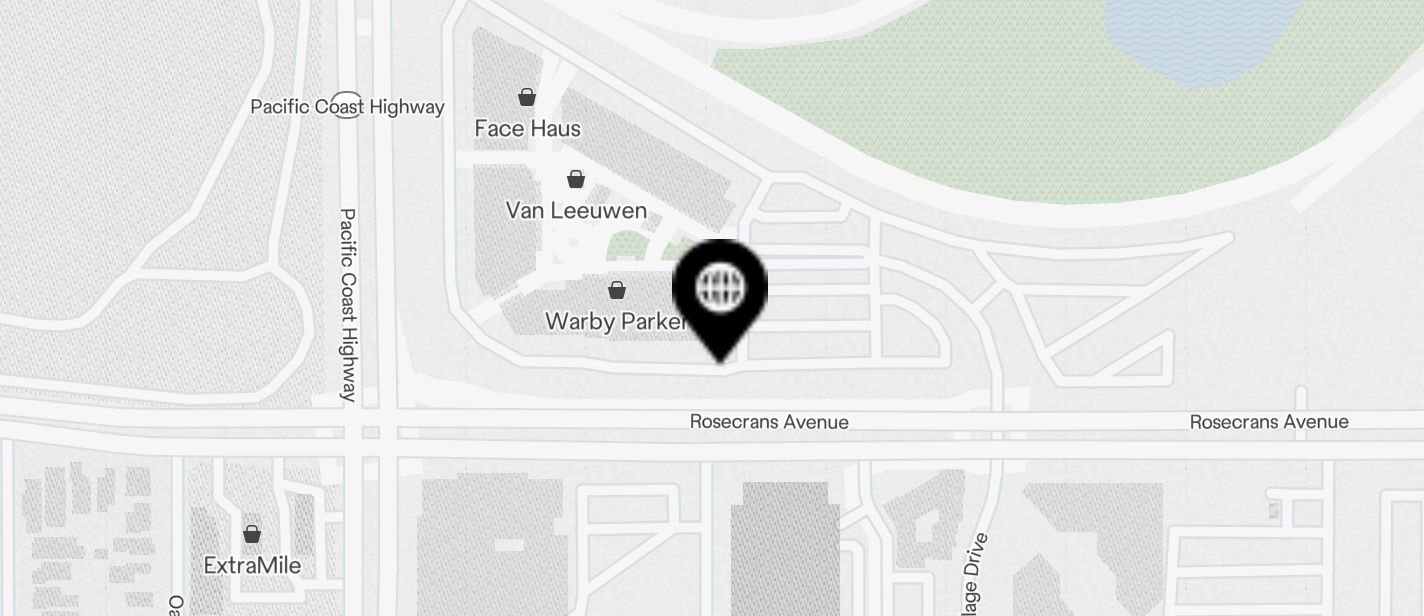The height and width of the screenshot is (616, 1424).
Task: Tap the black location pin marker
Action: point(720,290)
